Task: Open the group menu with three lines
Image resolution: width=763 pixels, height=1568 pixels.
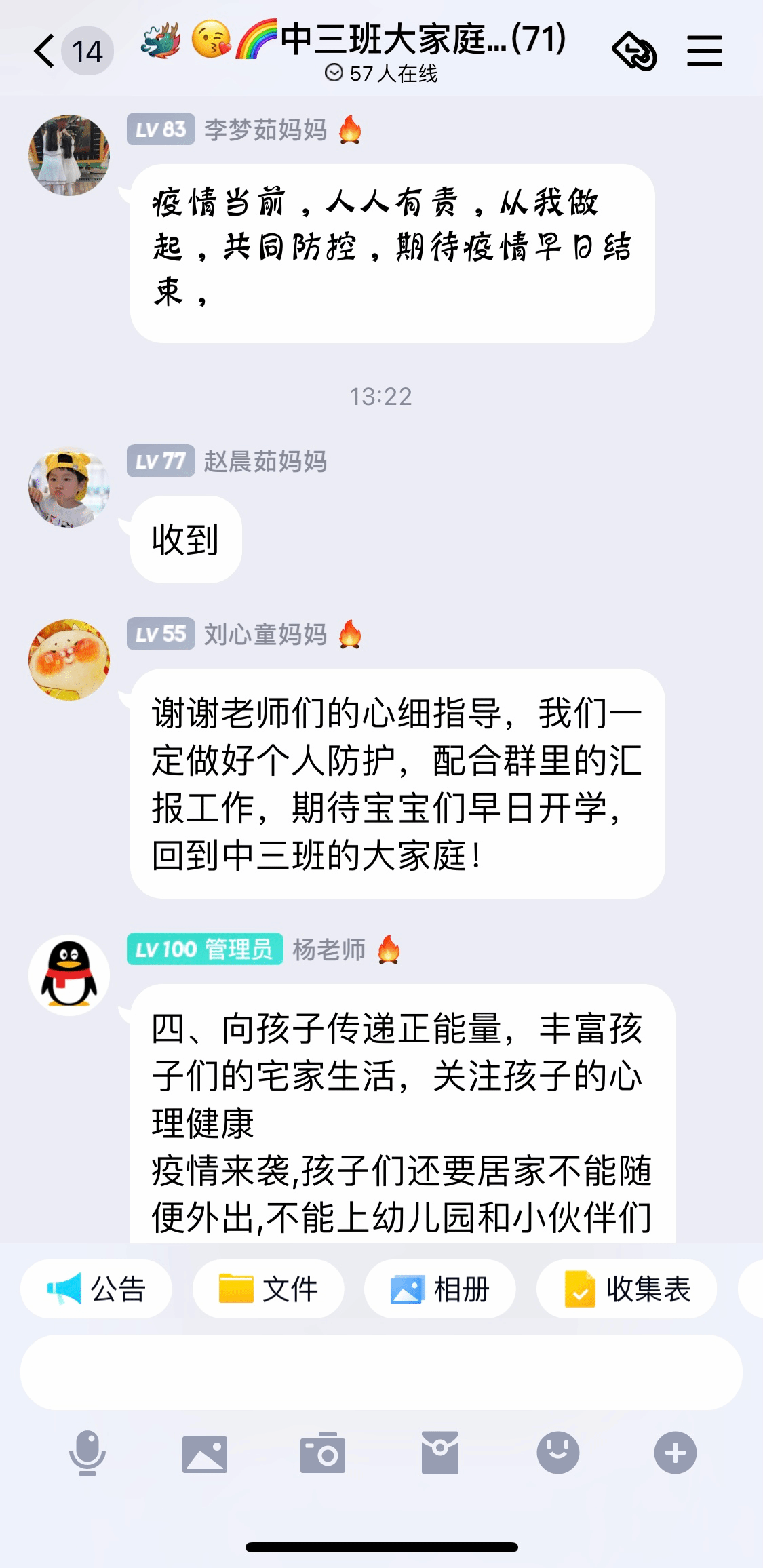Action: point(704,52)
